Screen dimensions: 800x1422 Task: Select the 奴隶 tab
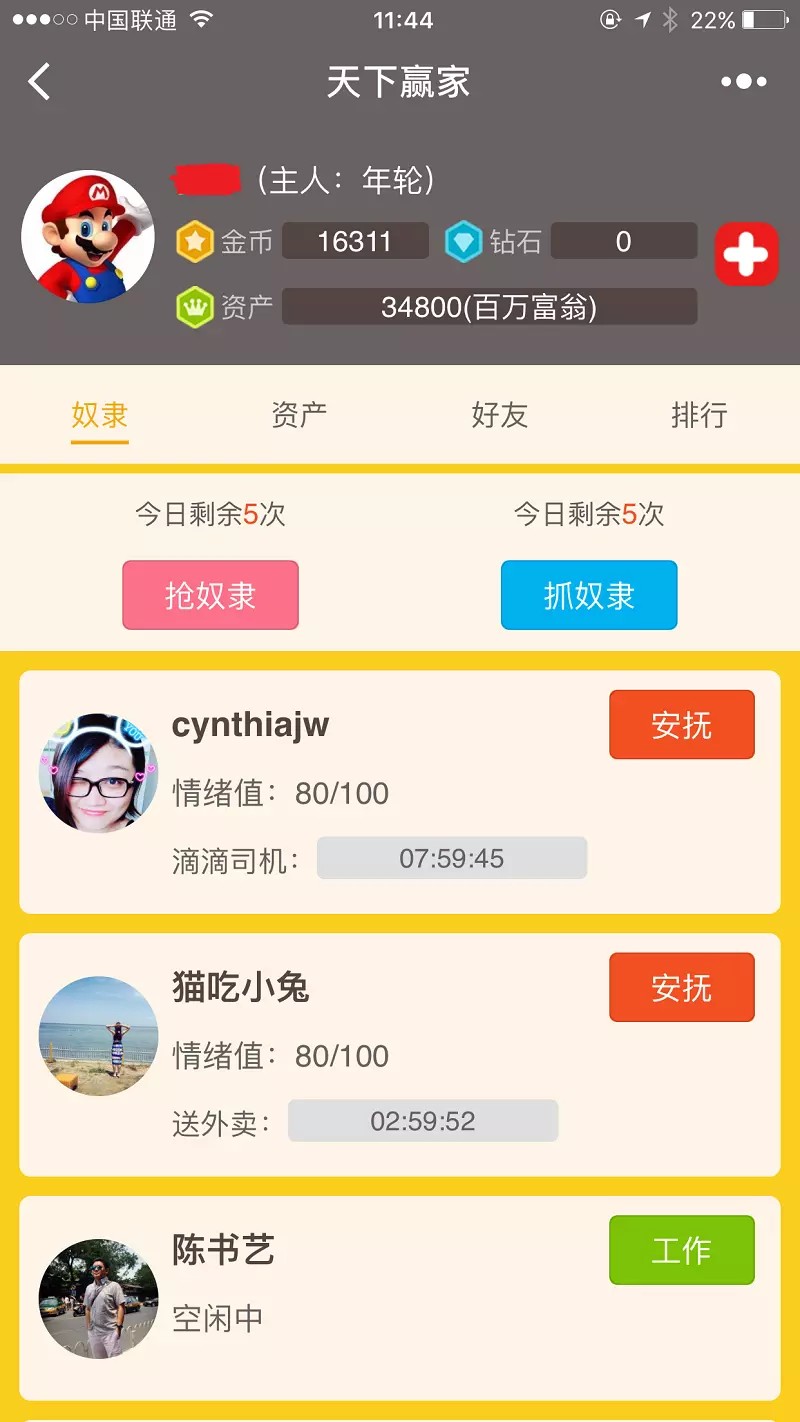(100, 414)
